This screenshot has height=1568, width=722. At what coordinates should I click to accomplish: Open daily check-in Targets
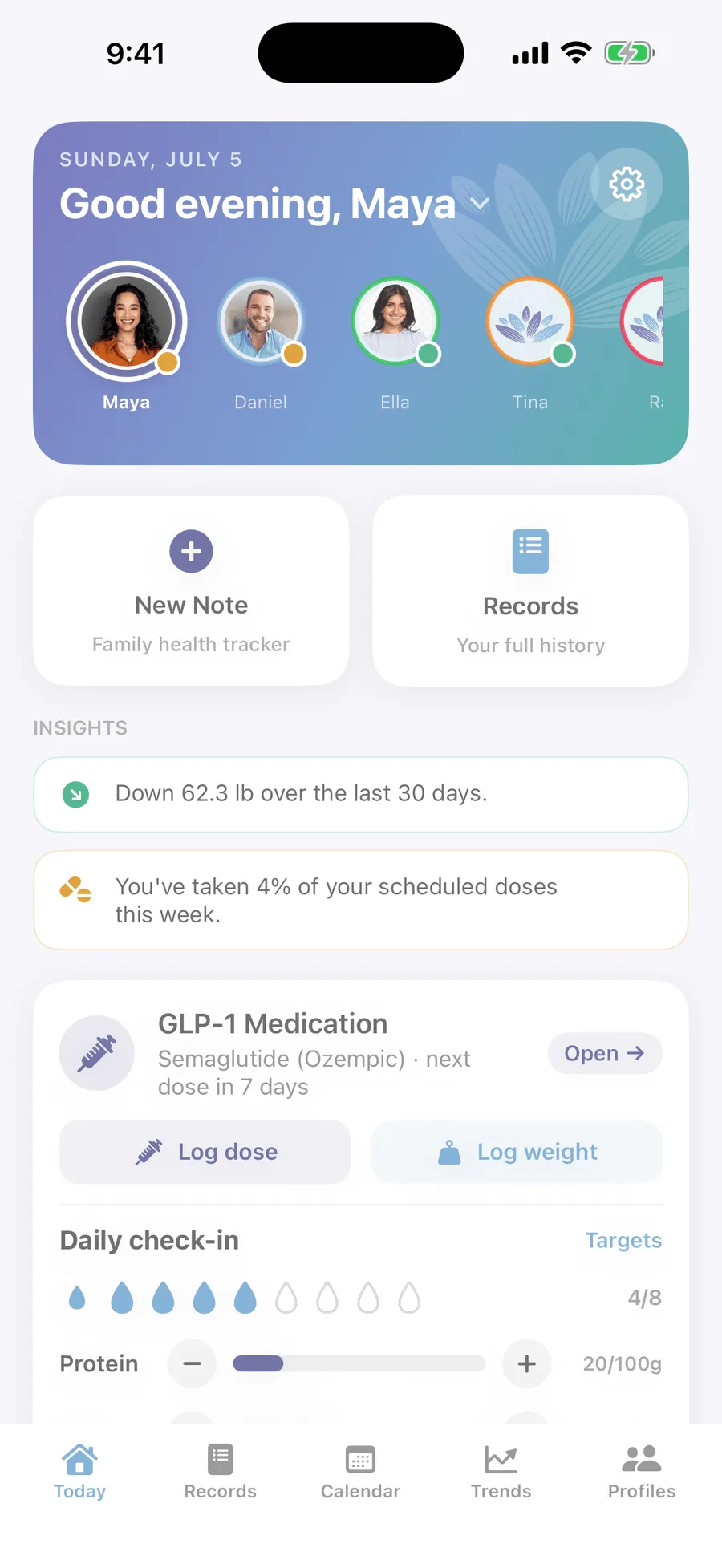pyautogui.click(x=623, y=1240)
